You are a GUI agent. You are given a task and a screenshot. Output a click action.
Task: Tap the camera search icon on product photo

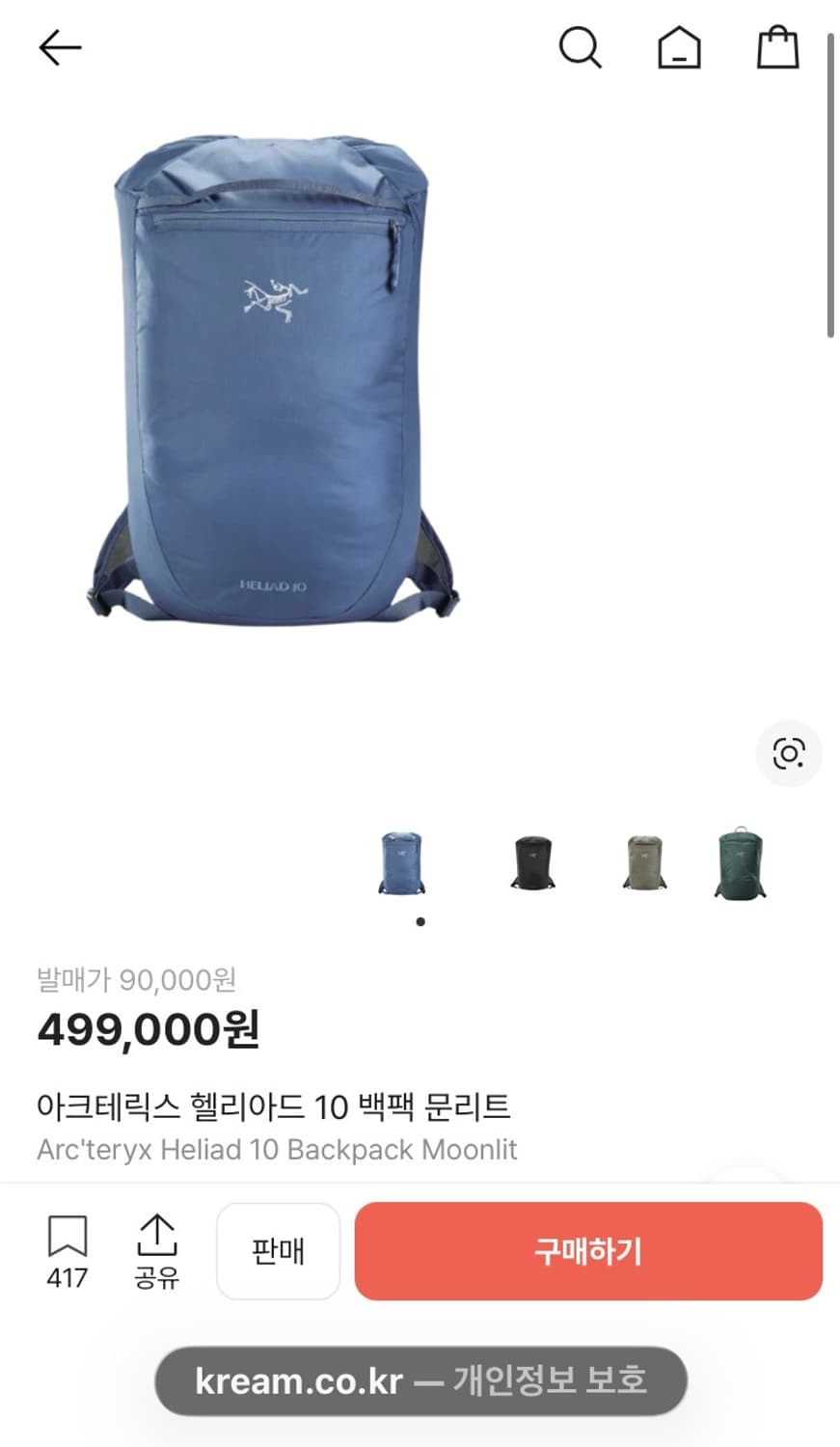click(789, 754)
